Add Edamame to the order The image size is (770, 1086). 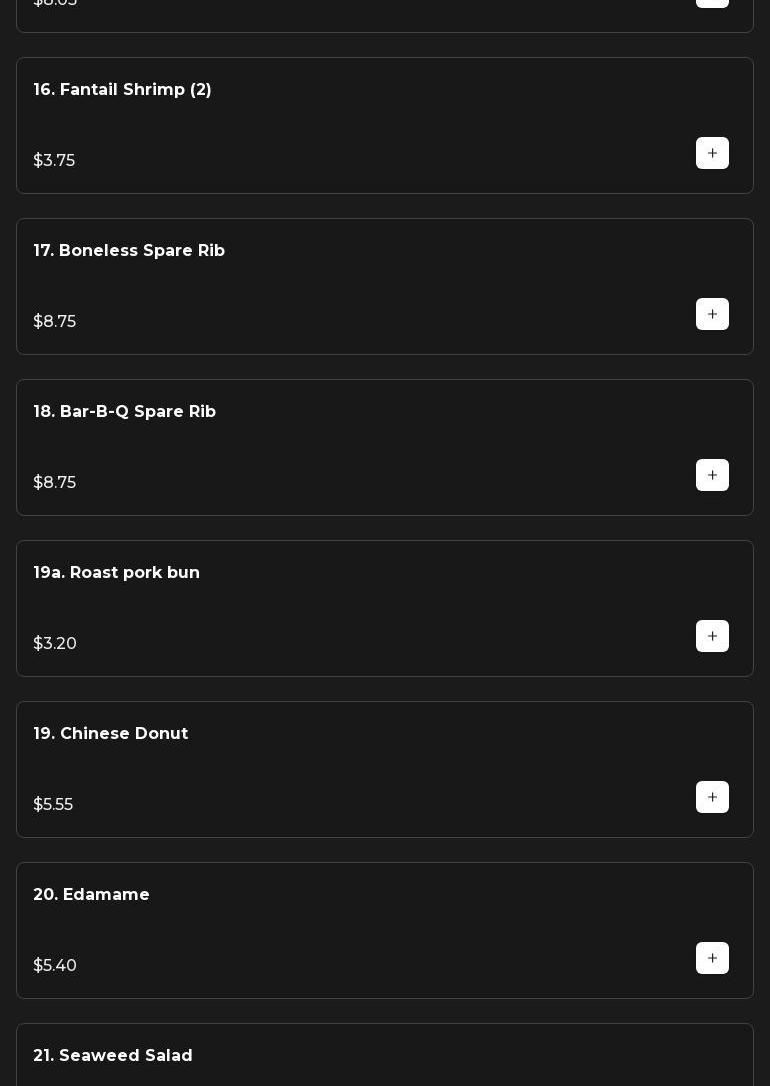[x=712, y=958]
